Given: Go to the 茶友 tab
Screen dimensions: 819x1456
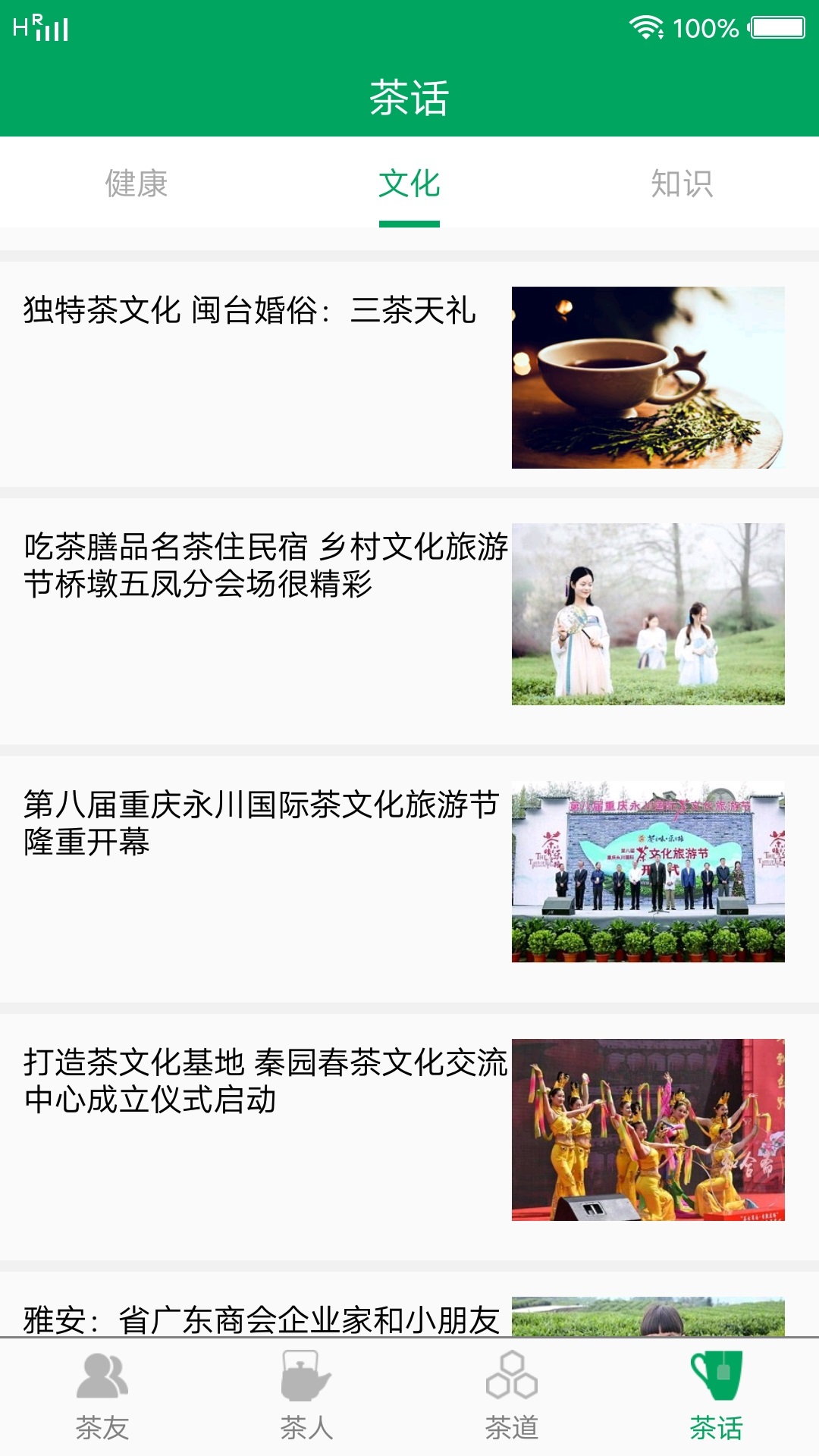Looking at the screenshot, I should 102,1397.
